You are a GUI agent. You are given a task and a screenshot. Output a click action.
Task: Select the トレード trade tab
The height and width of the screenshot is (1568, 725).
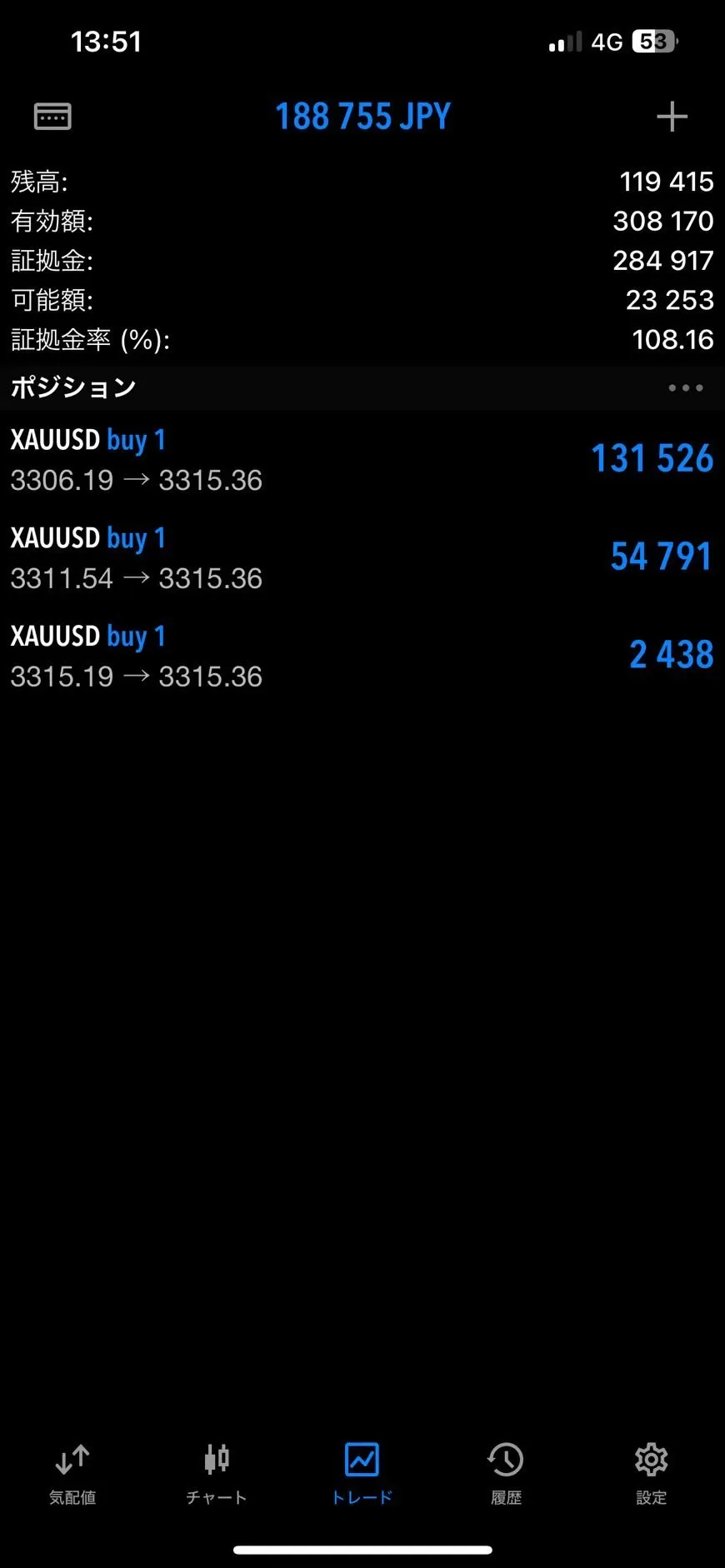[x=362, y=1474]
